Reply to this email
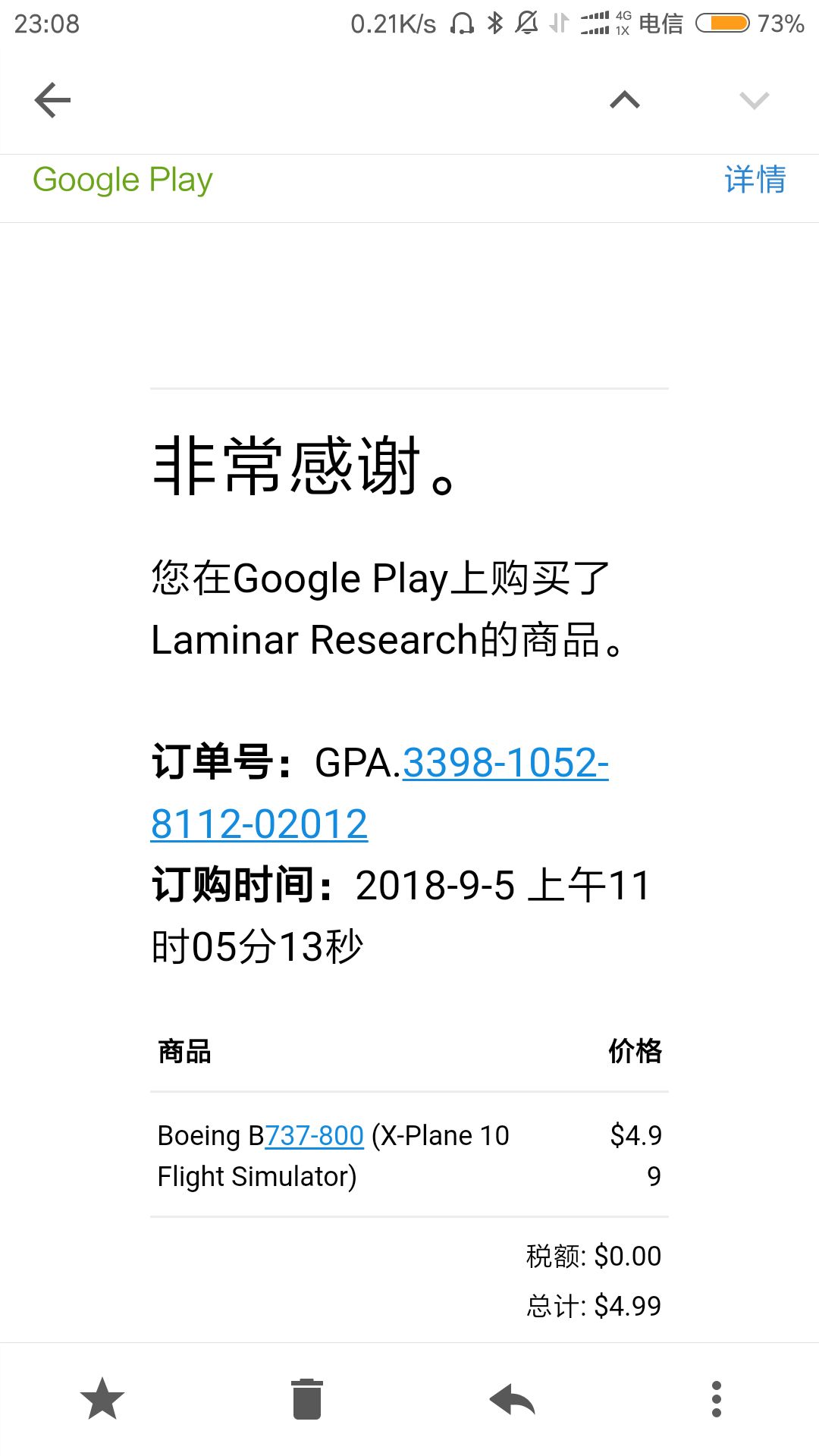The height and width of the screenshot is (1456, 819). point(513,1400)
